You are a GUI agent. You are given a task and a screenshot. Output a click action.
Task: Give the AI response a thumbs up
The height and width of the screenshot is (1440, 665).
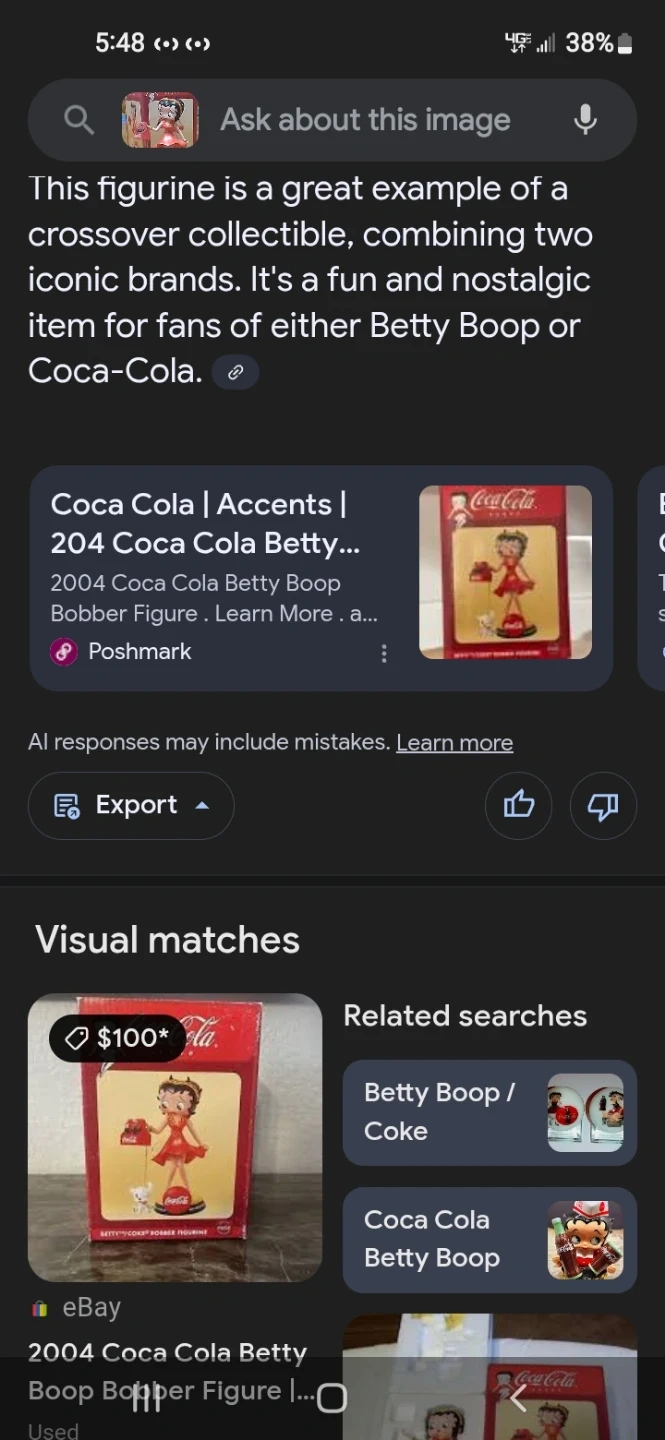518,805
